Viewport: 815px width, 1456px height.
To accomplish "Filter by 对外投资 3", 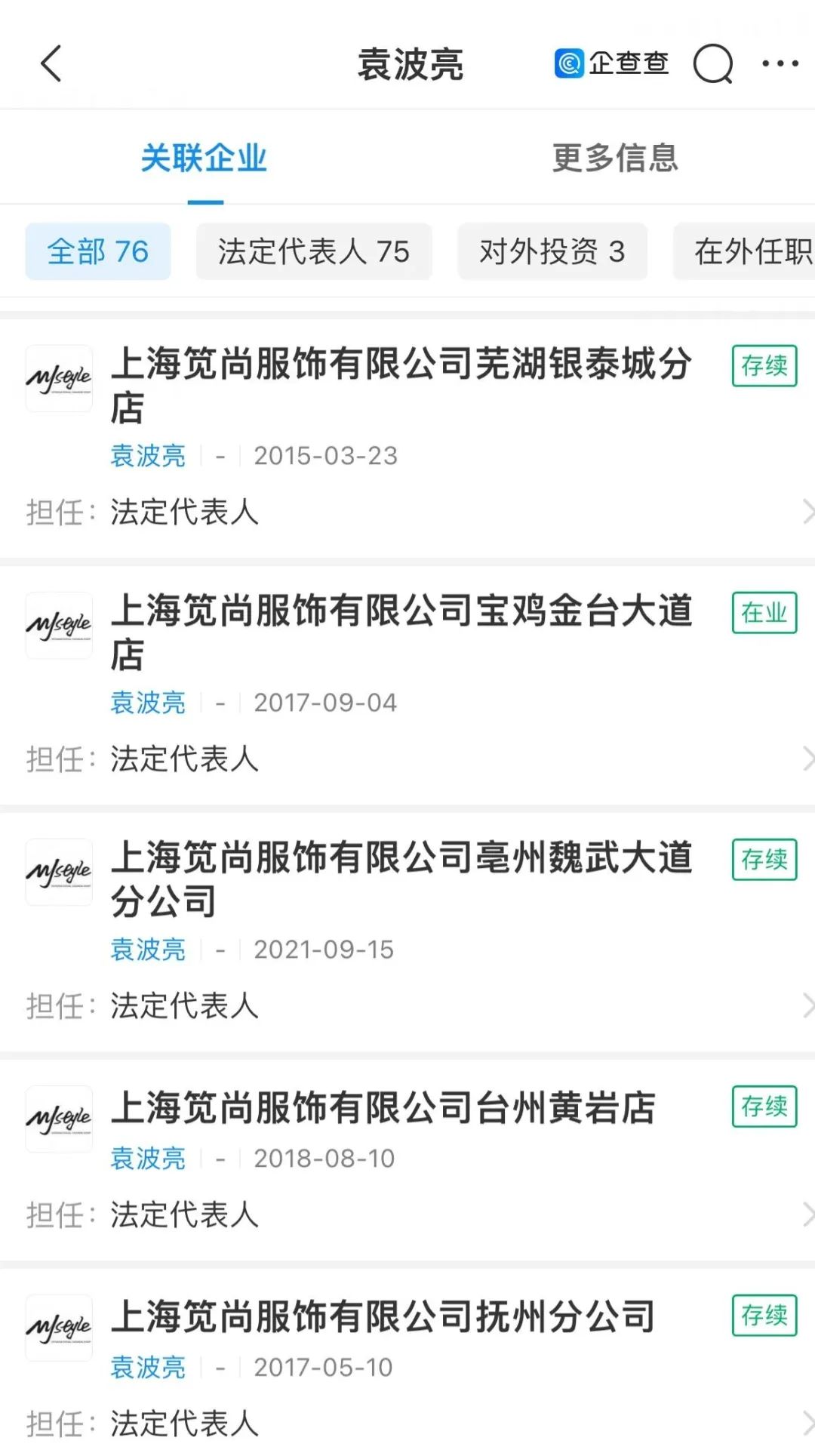I will 552,251.
